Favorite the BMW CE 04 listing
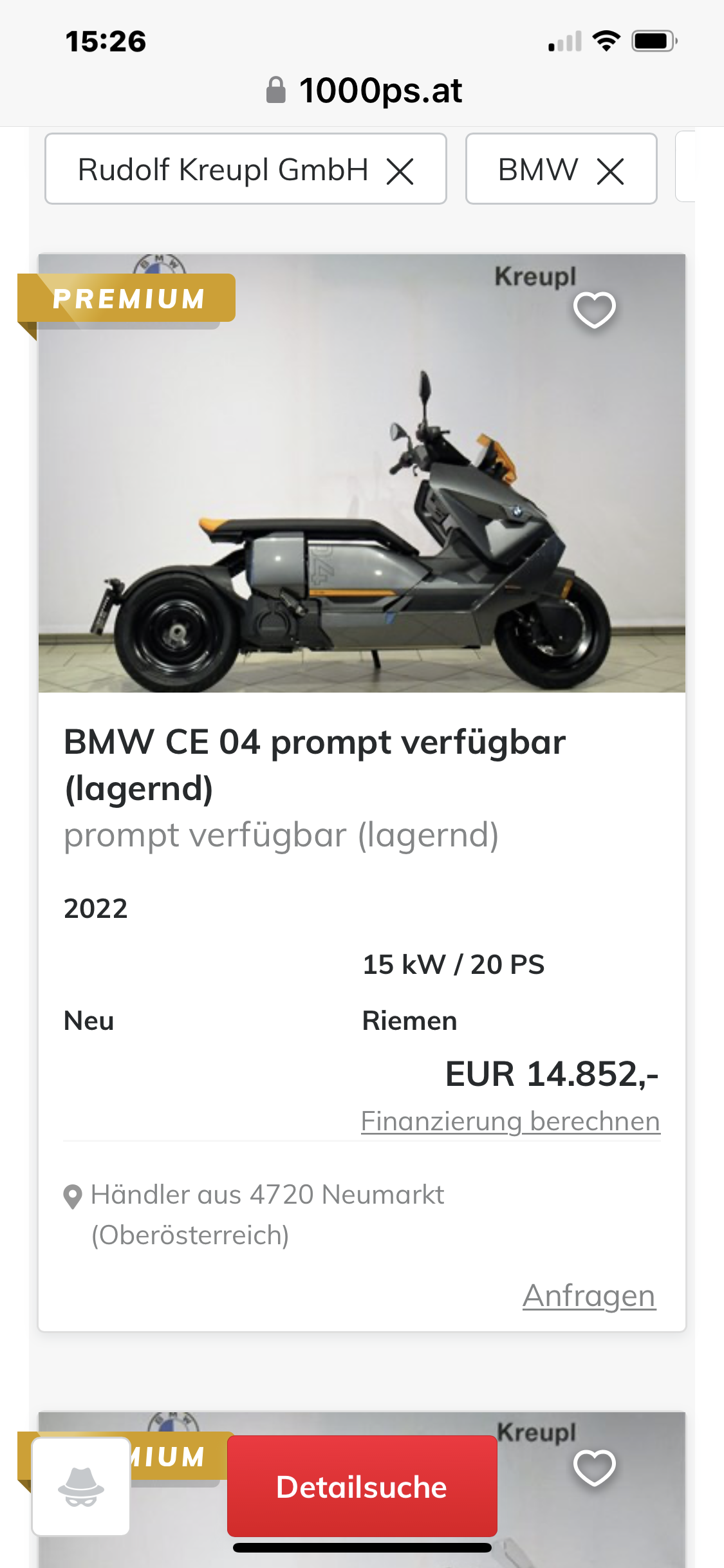Viewport: 724px width, 1568px height. (x=594, y=310)
